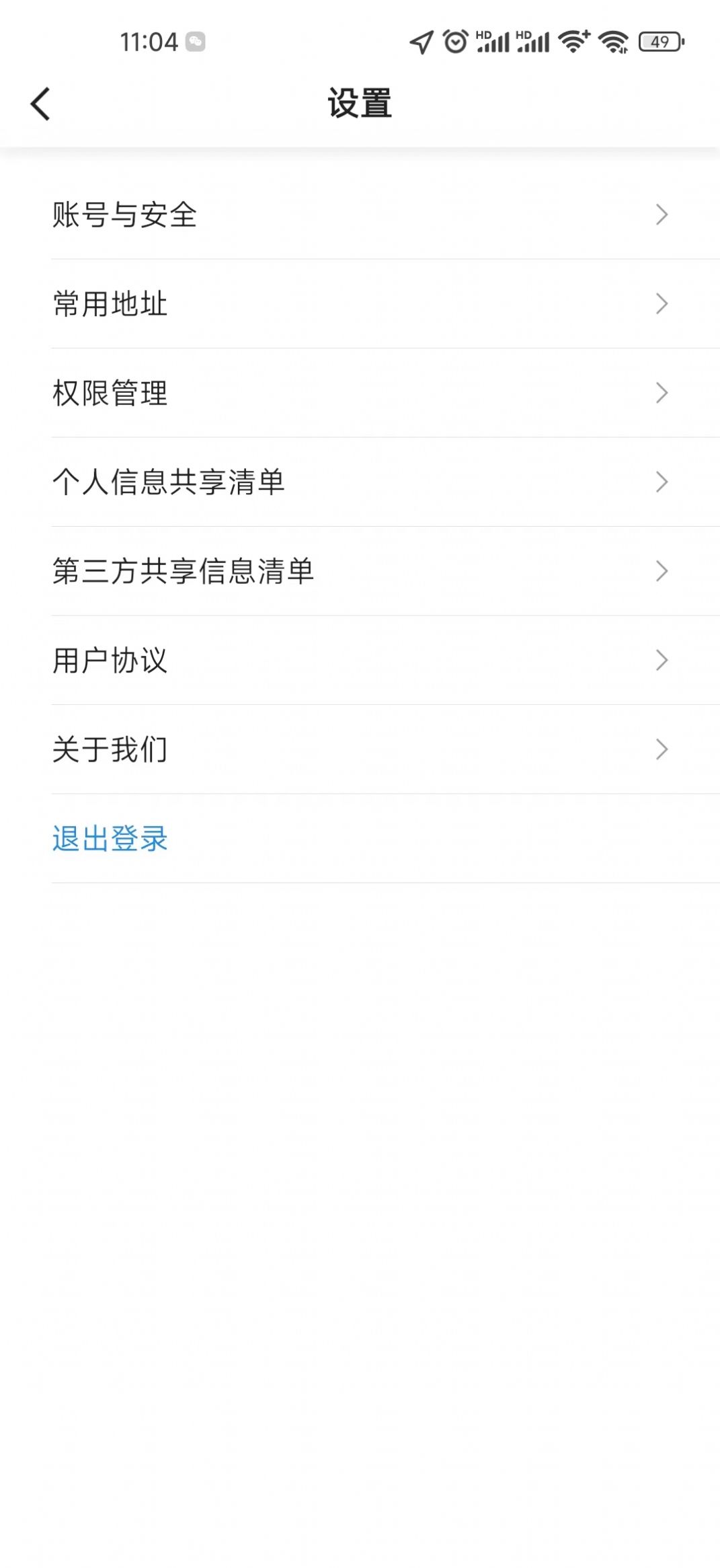The image size is (720, 1568).
Task: Open the 个人信息共享清单 chevron
Action: pos(662,482)
